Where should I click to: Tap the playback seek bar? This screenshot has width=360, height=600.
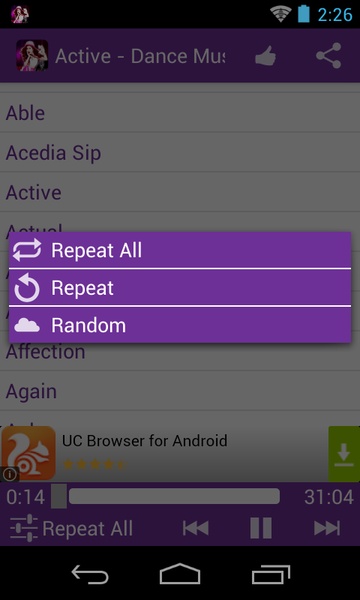[174, 496]
